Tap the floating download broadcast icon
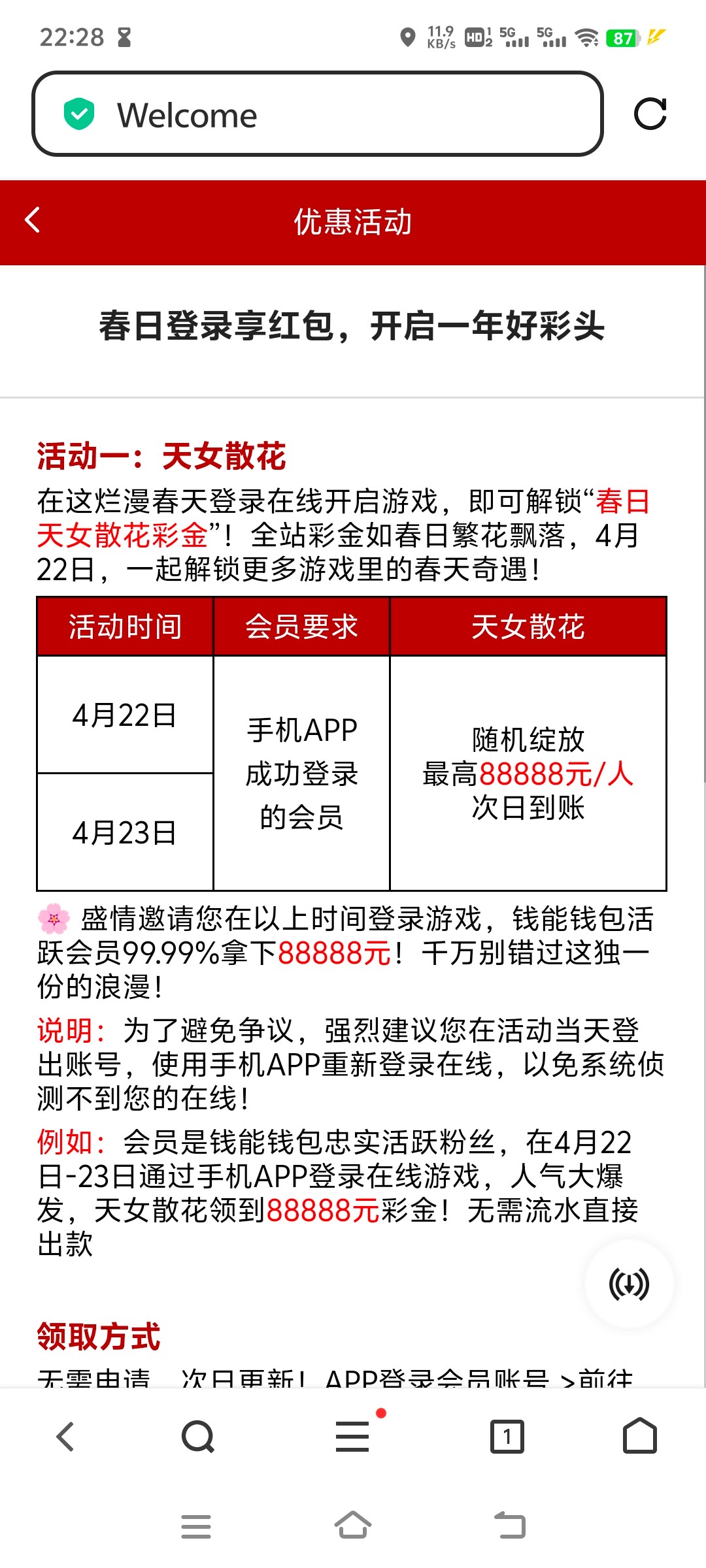The height and width of the screenshot is (1568, 706). pos(628,1284)
